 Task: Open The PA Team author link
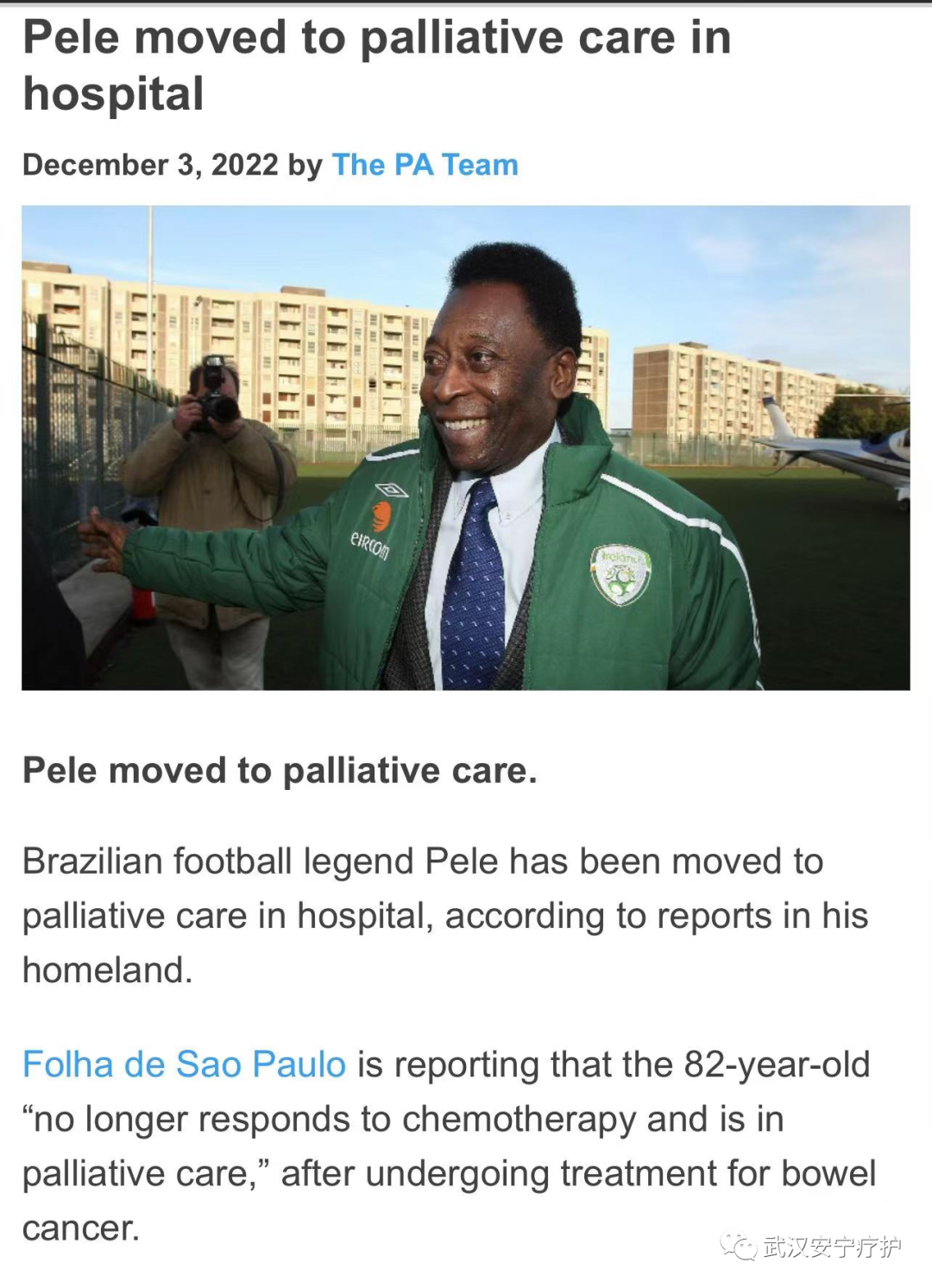tap(425, 165)
